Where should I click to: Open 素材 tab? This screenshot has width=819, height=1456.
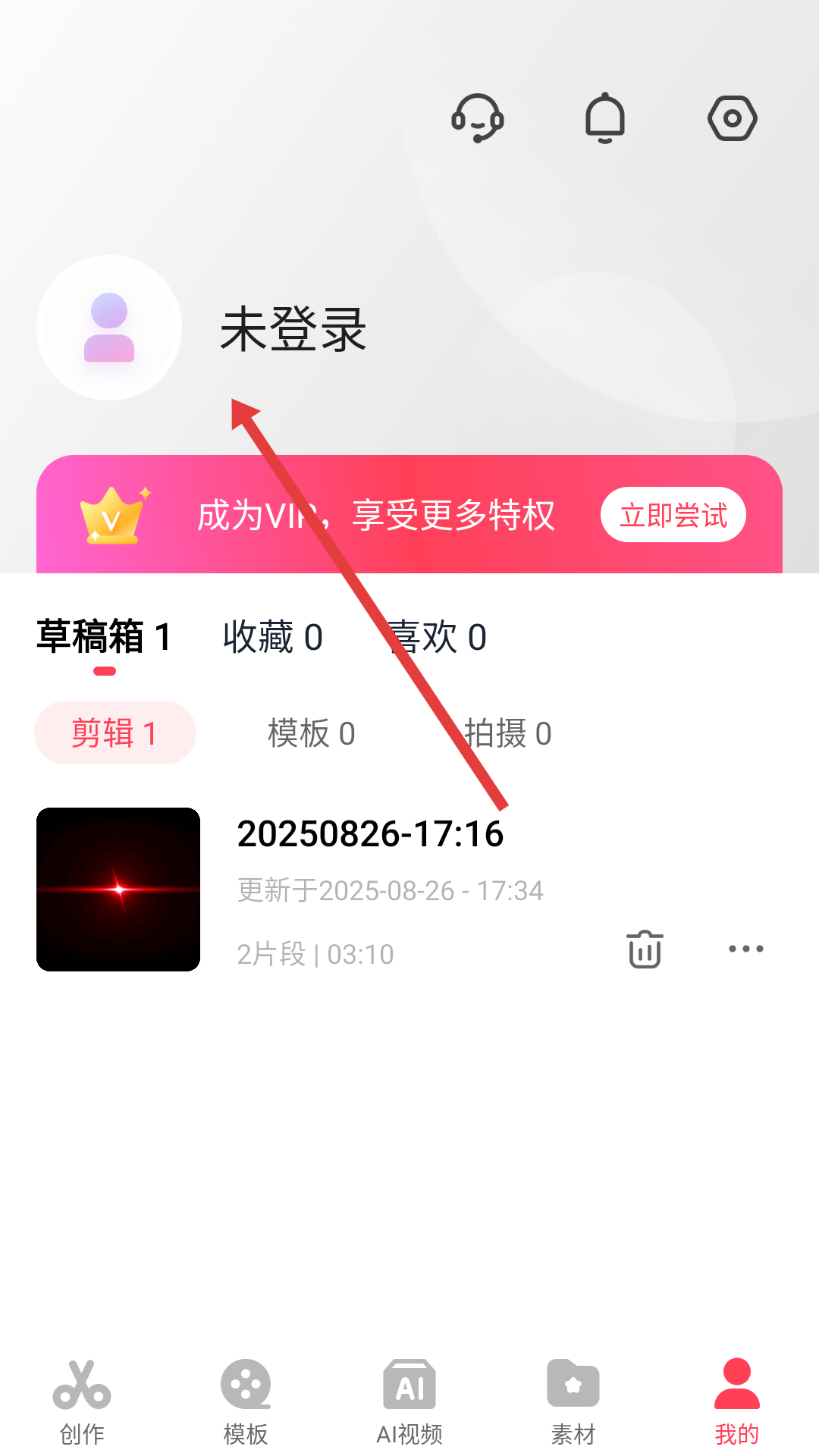pyautogui.click(x=573, y=1402)
